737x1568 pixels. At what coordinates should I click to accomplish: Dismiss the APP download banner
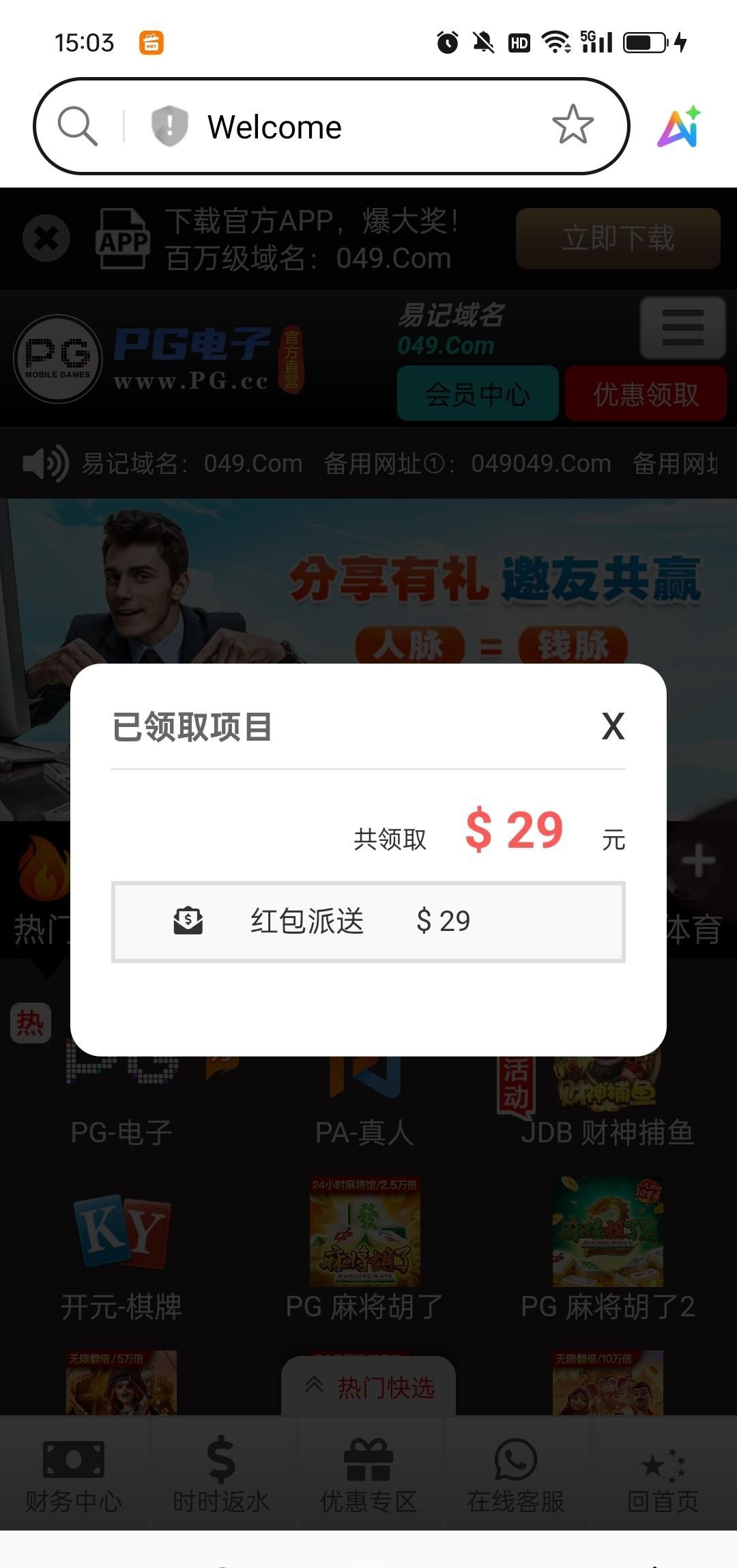(46, 239)
